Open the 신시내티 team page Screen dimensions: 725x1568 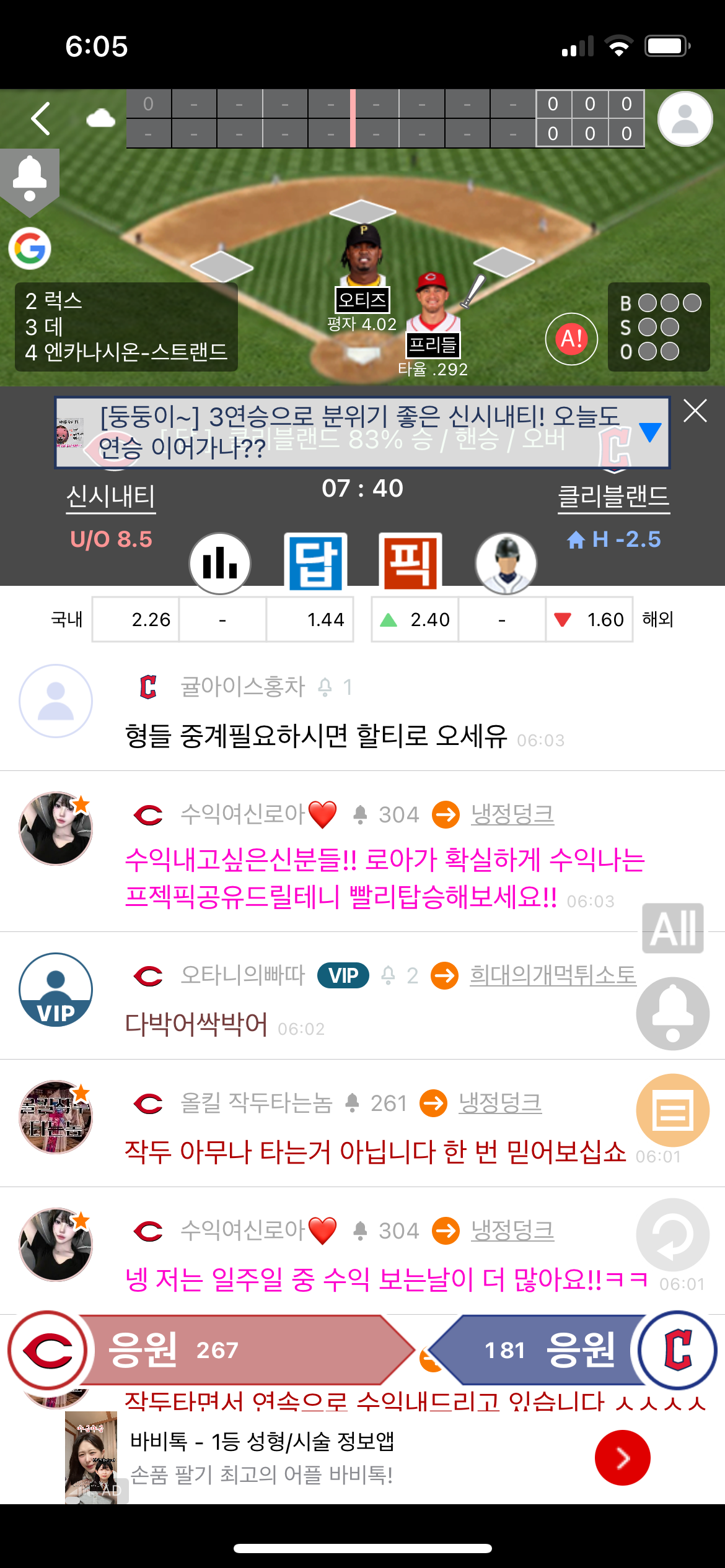pyautogui.click(x=111, y=497)
